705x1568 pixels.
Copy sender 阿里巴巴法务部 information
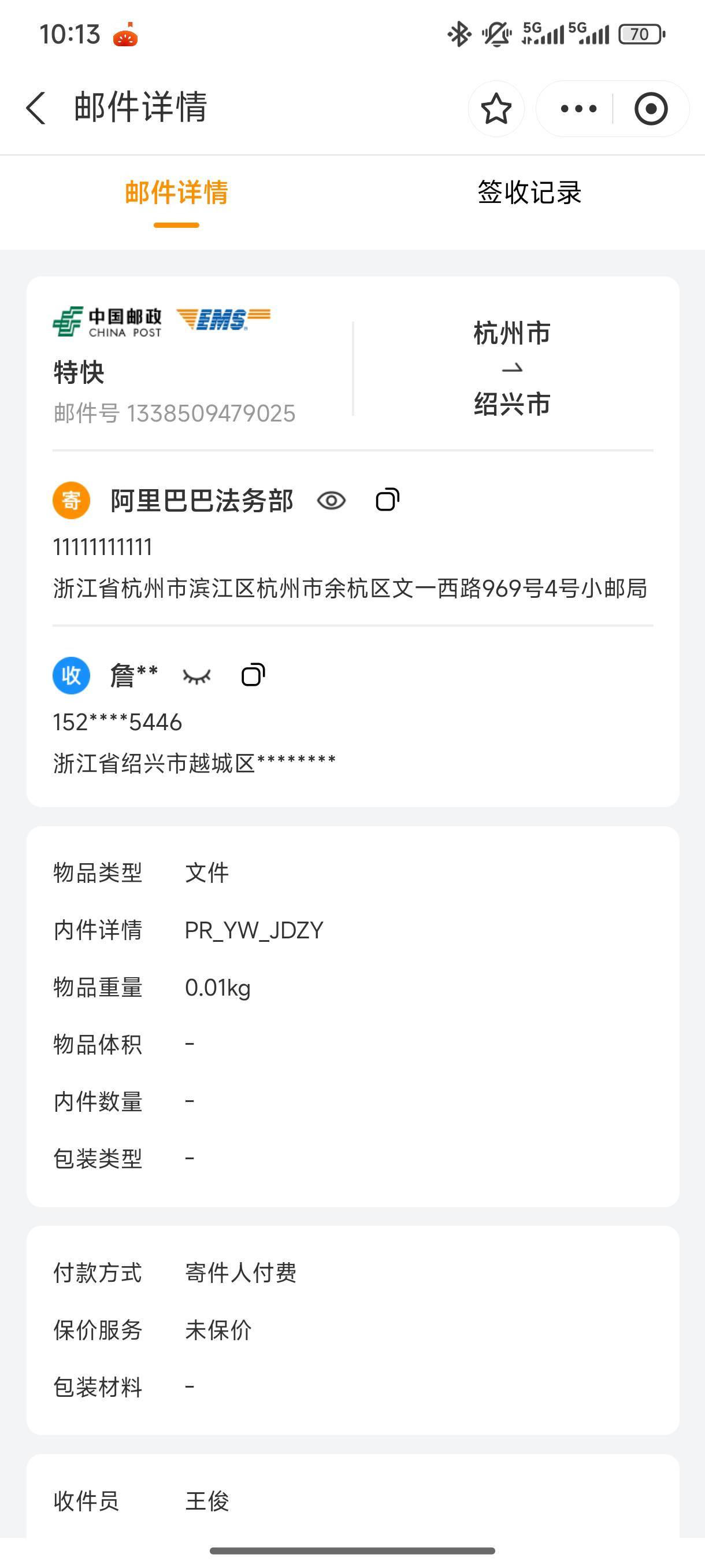(x=387, y=500)
